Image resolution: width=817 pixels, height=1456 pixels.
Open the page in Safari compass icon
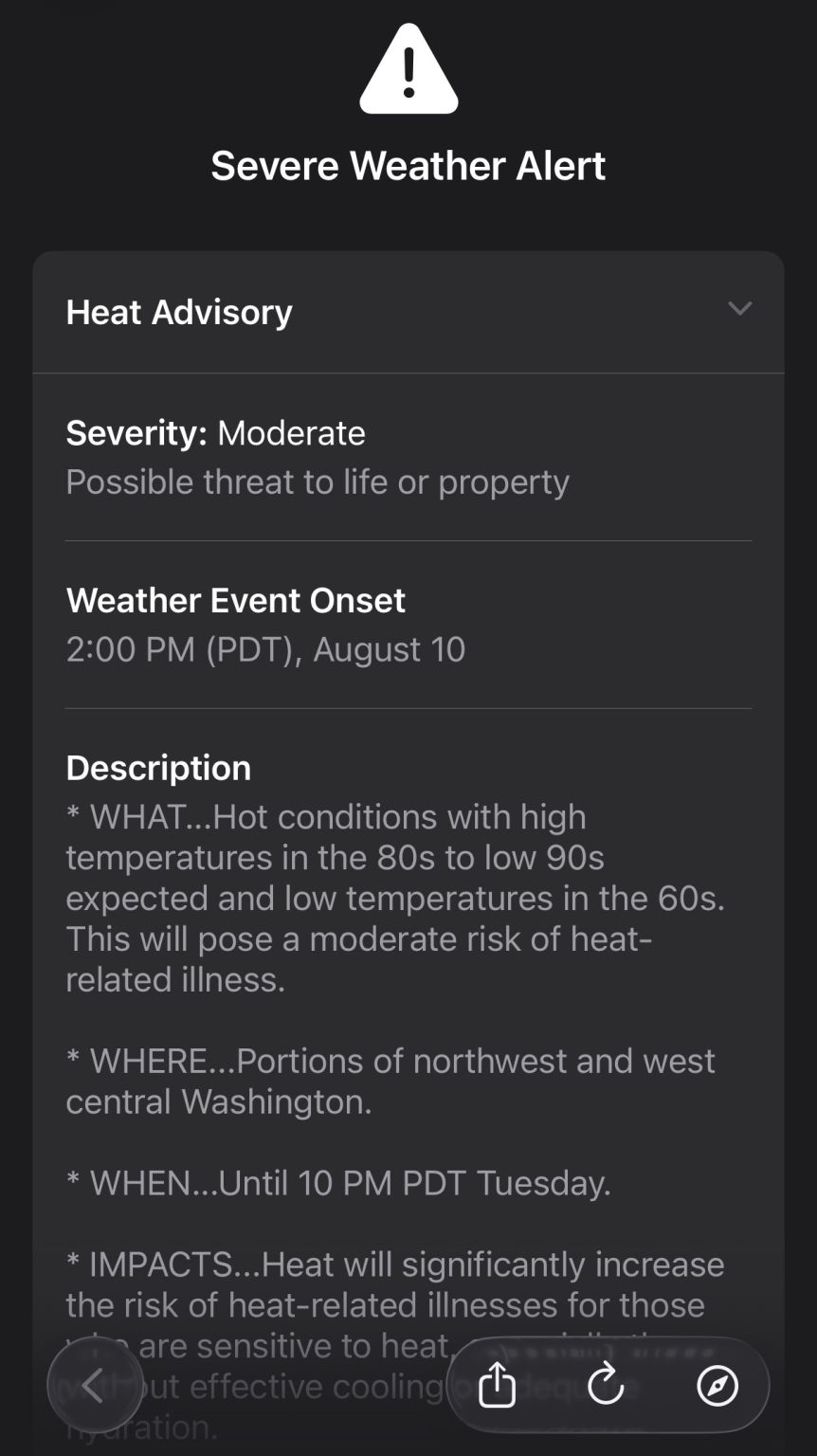[x=717, y=1386]
